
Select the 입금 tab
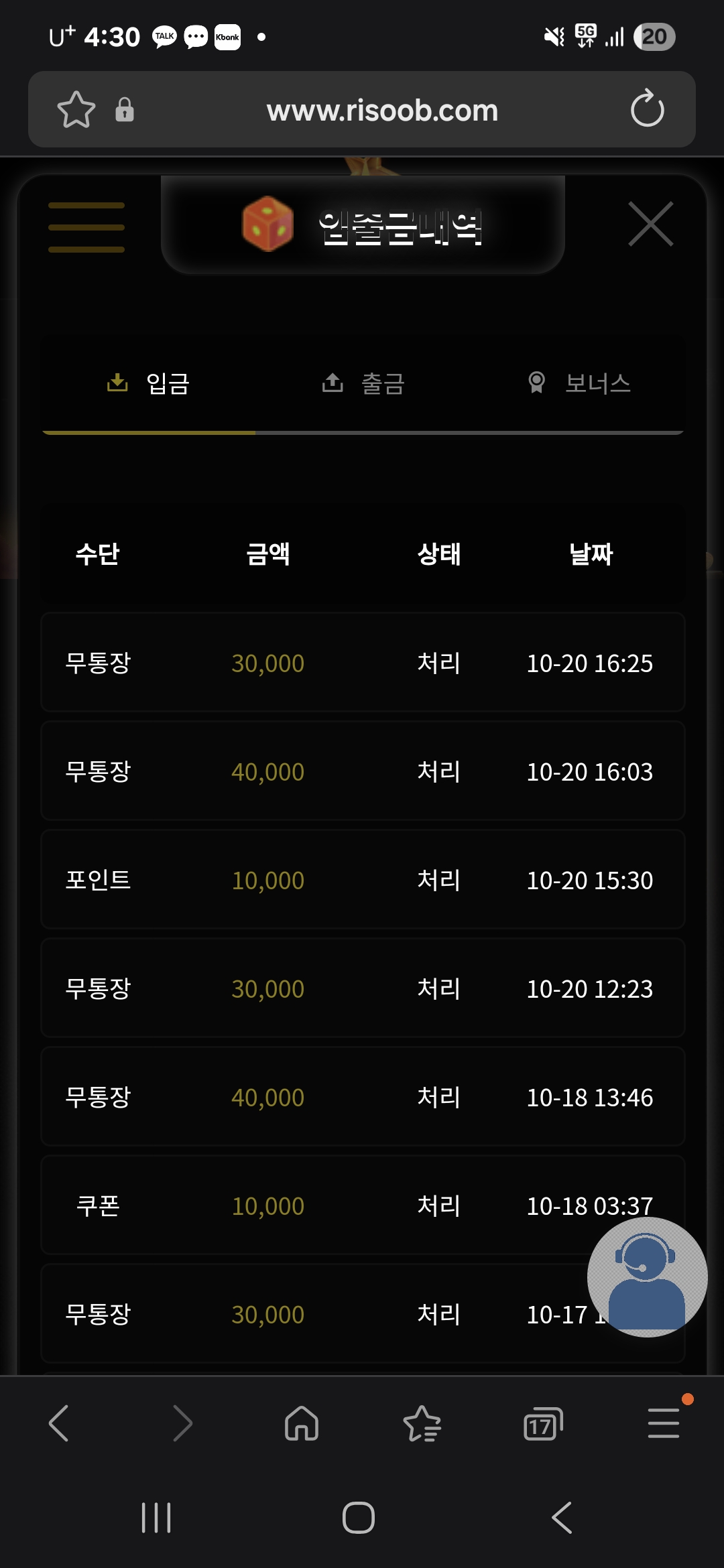(149, 384)
